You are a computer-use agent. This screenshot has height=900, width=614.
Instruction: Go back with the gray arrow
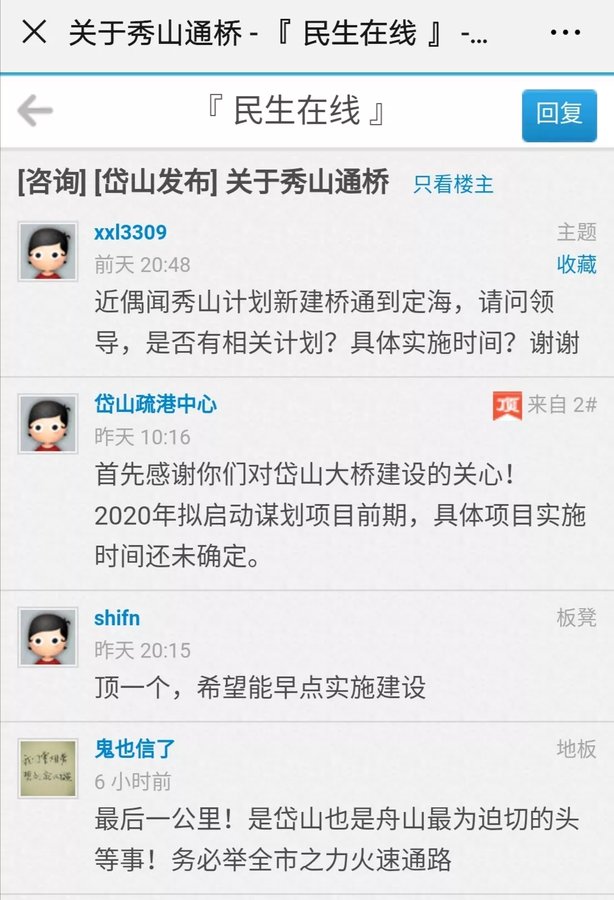coord(36,111)
